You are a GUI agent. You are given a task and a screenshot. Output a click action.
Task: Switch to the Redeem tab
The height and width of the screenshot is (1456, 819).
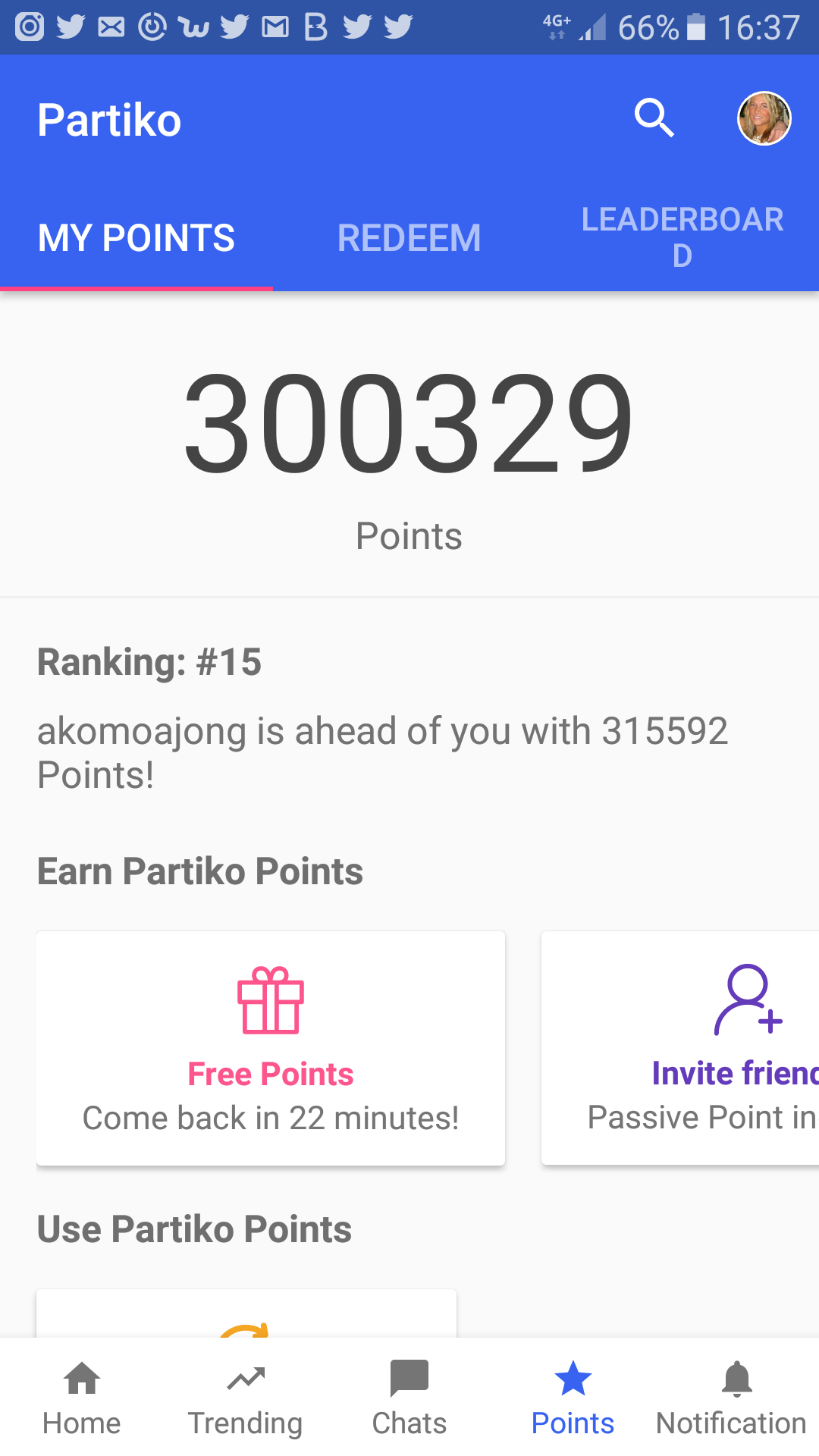[409, 238]
